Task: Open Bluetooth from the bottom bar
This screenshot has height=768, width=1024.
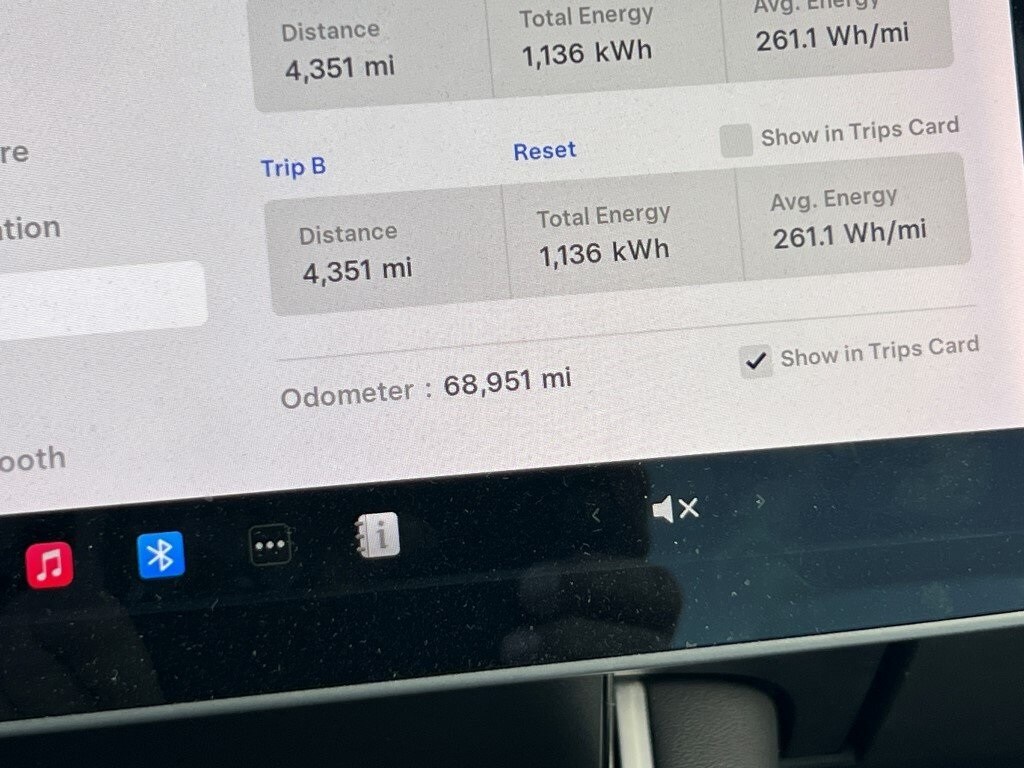Action: [161, 555]
